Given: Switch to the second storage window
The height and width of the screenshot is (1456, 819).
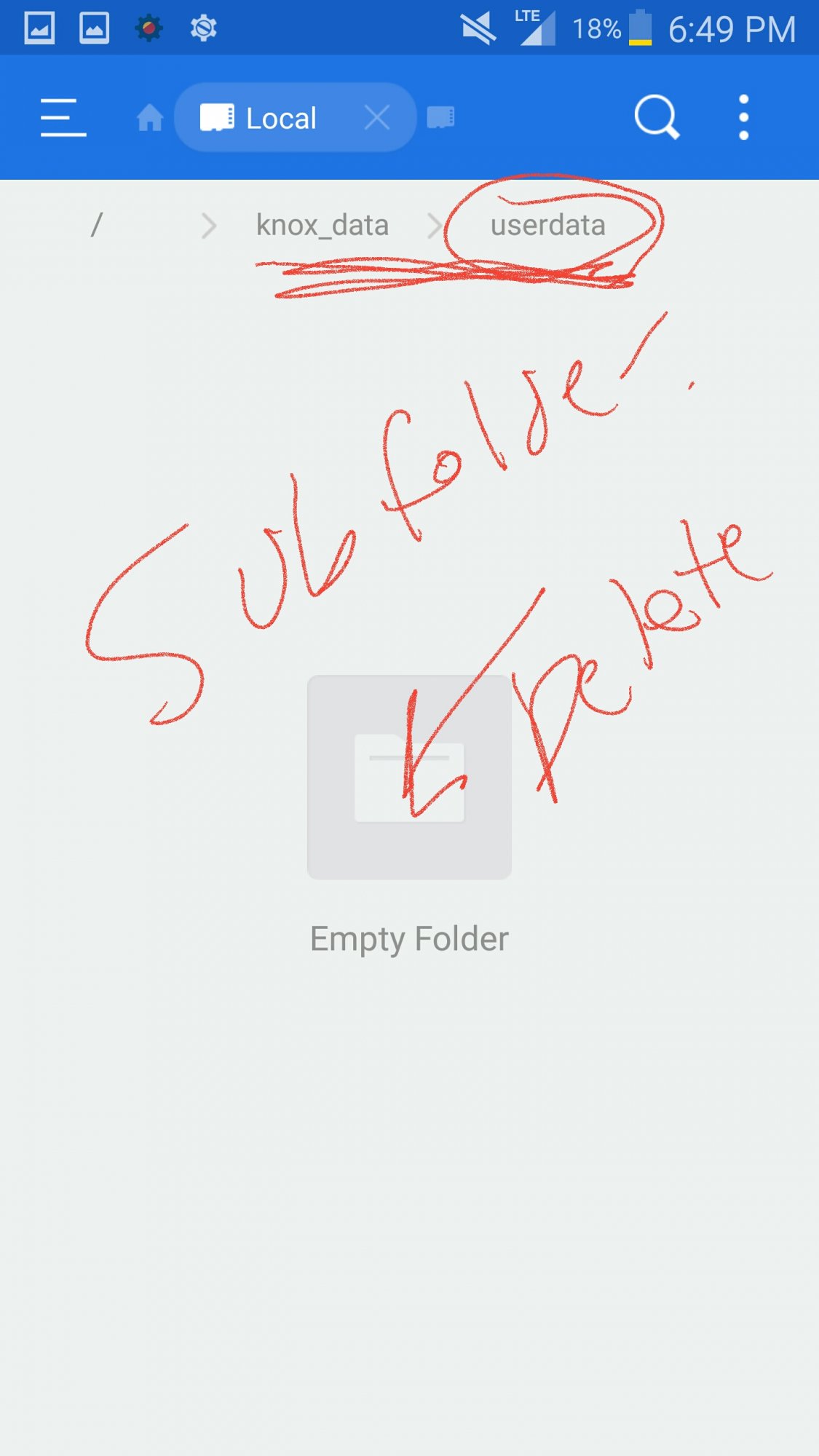Looking at the screenshot, I should pos(440,118).
